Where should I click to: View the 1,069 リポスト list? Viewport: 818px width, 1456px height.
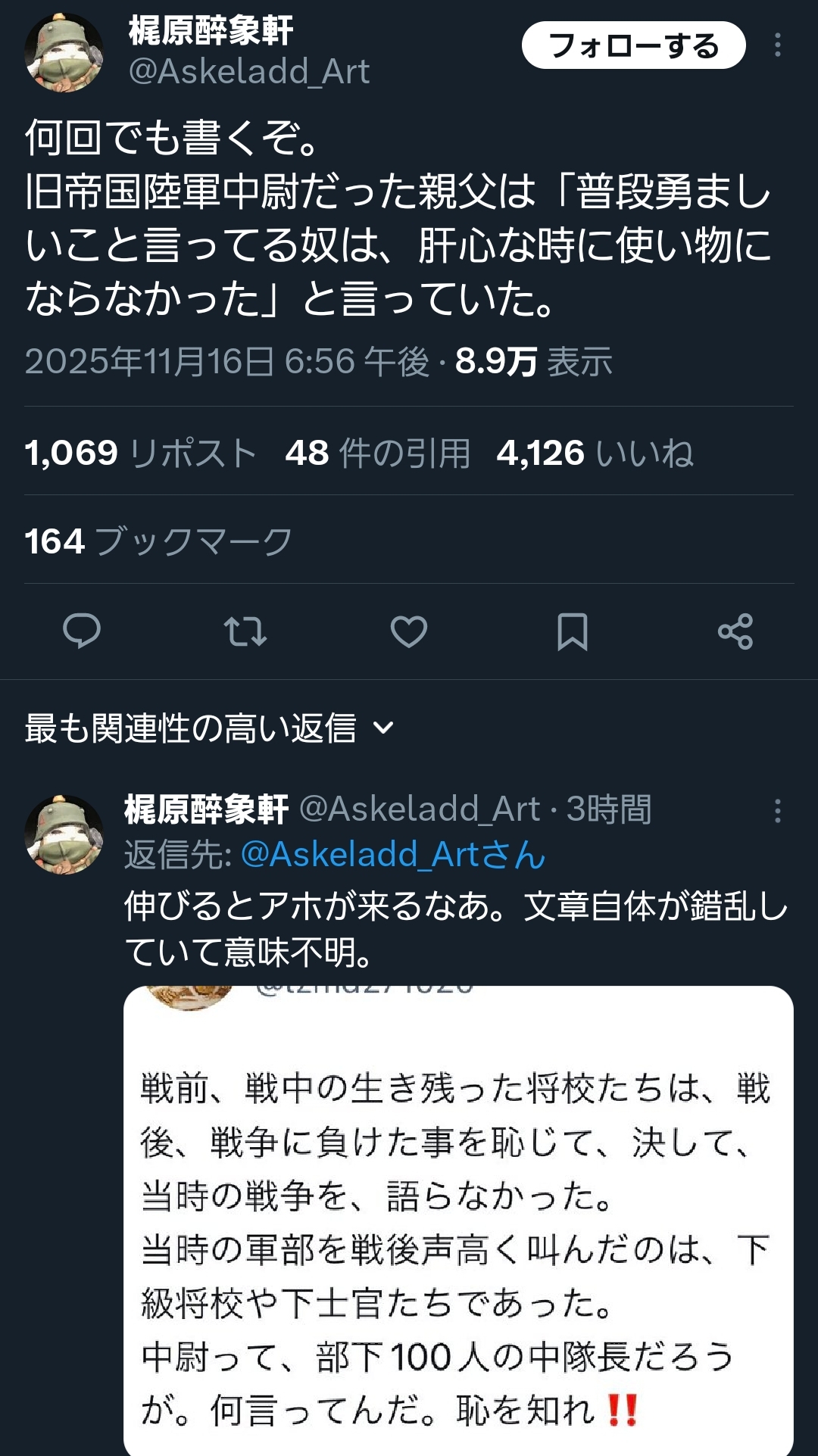coord(141,453)
